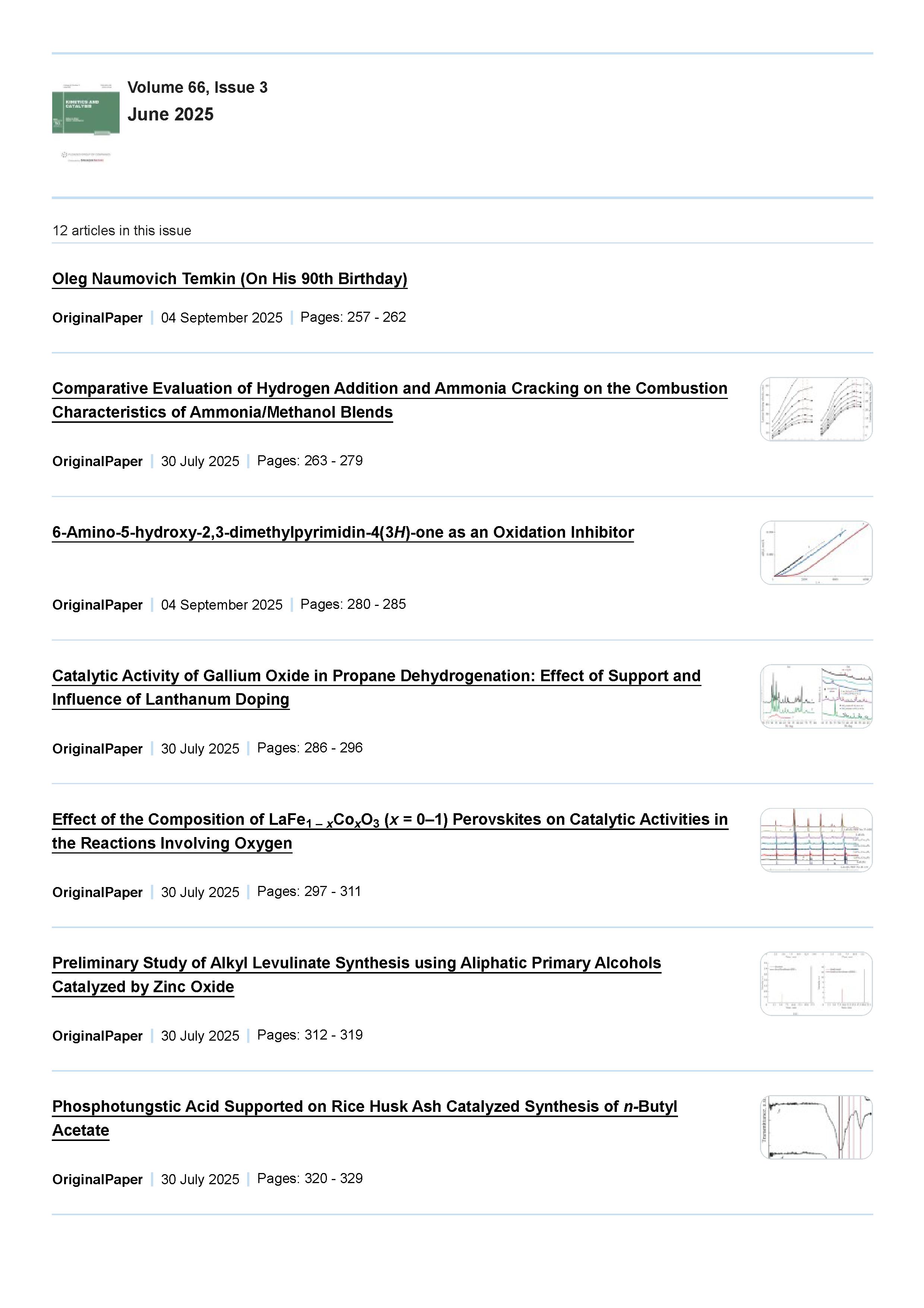This screenshot has height=1308, width=924.
Task: Open the phosphotungstic acid n-butyl acetate article
Action: pyautogui.click(x=365, y=1106)
